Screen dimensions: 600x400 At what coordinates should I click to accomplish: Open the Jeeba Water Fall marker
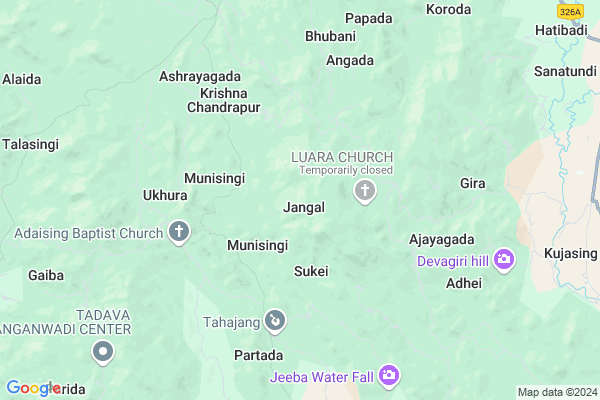point(388,376)
